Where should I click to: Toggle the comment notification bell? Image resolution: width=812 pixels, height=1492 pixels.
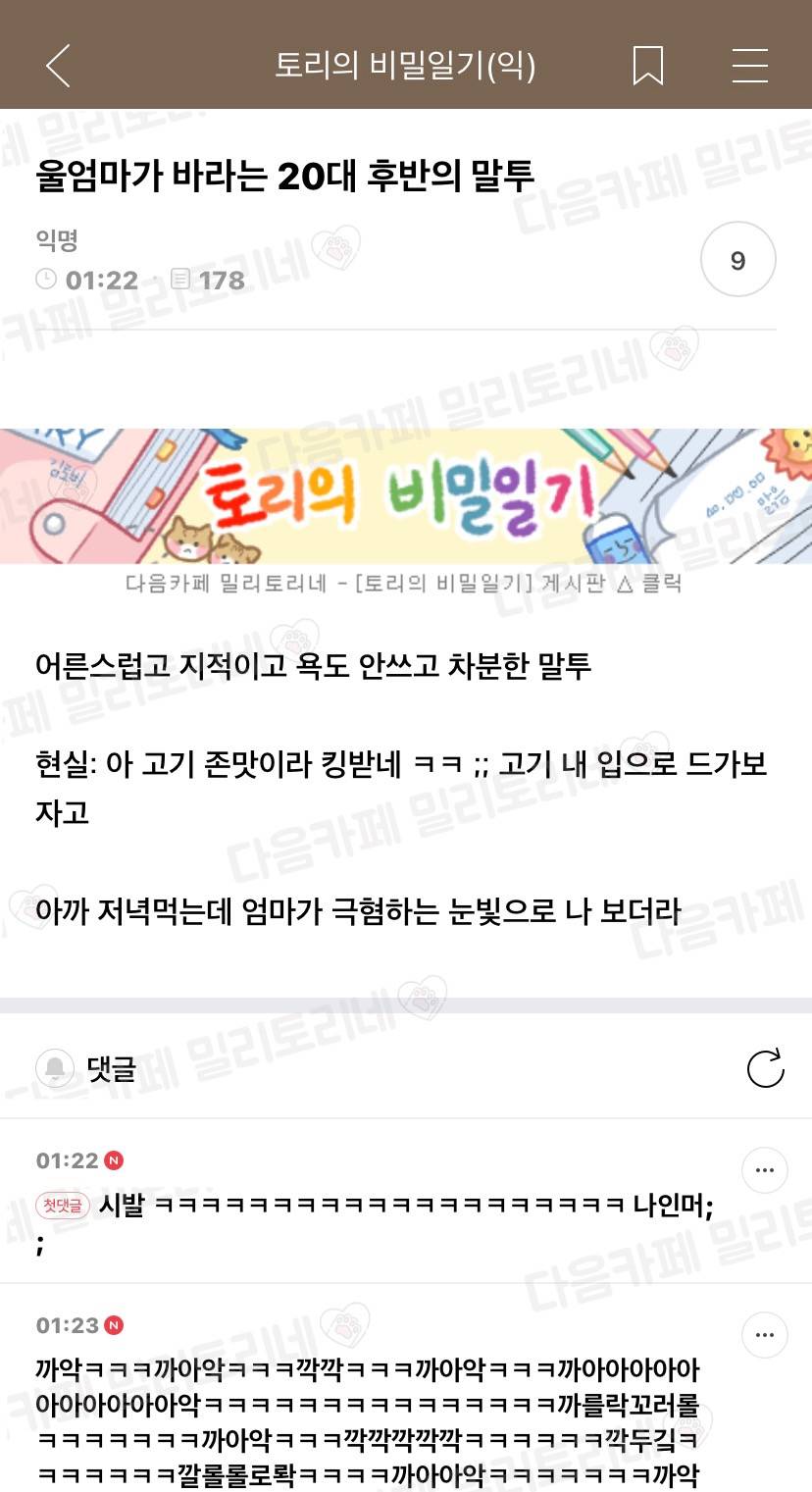(x=55, y=1068)
